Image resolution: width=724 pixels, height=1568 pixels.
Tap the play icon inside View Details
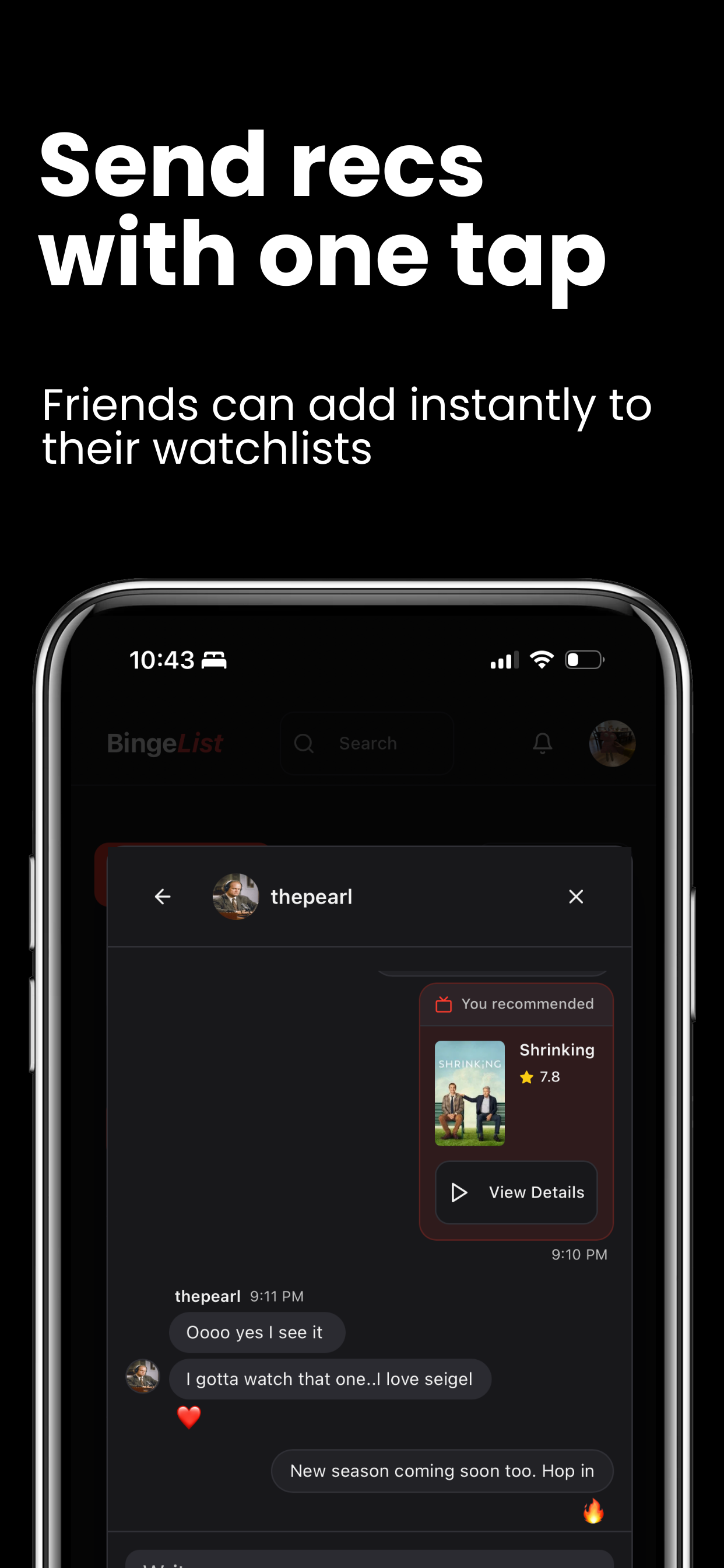459,1192
